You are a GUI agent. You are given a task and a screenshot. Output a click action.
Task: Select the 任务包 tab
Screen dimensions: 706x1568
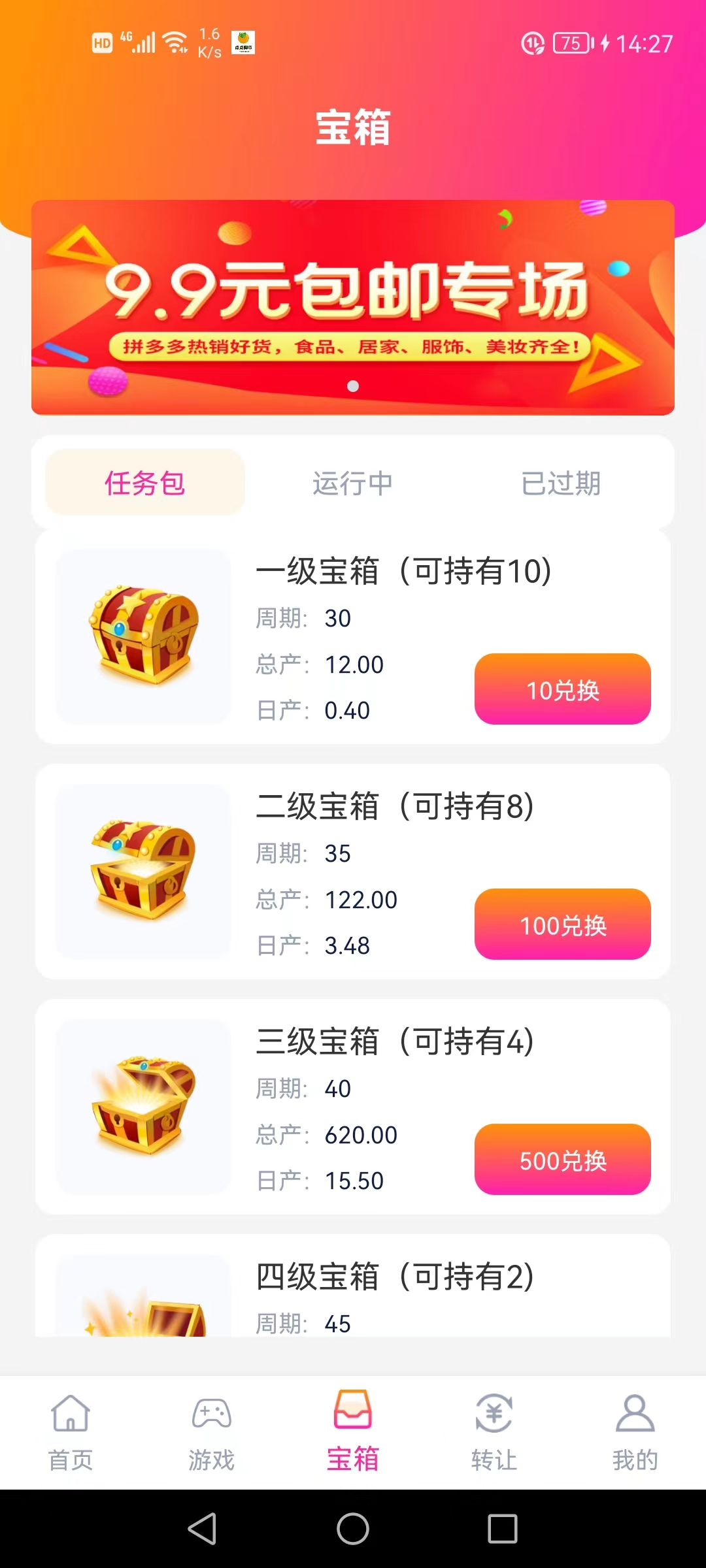pyautogui.click(x=144, y=483)
